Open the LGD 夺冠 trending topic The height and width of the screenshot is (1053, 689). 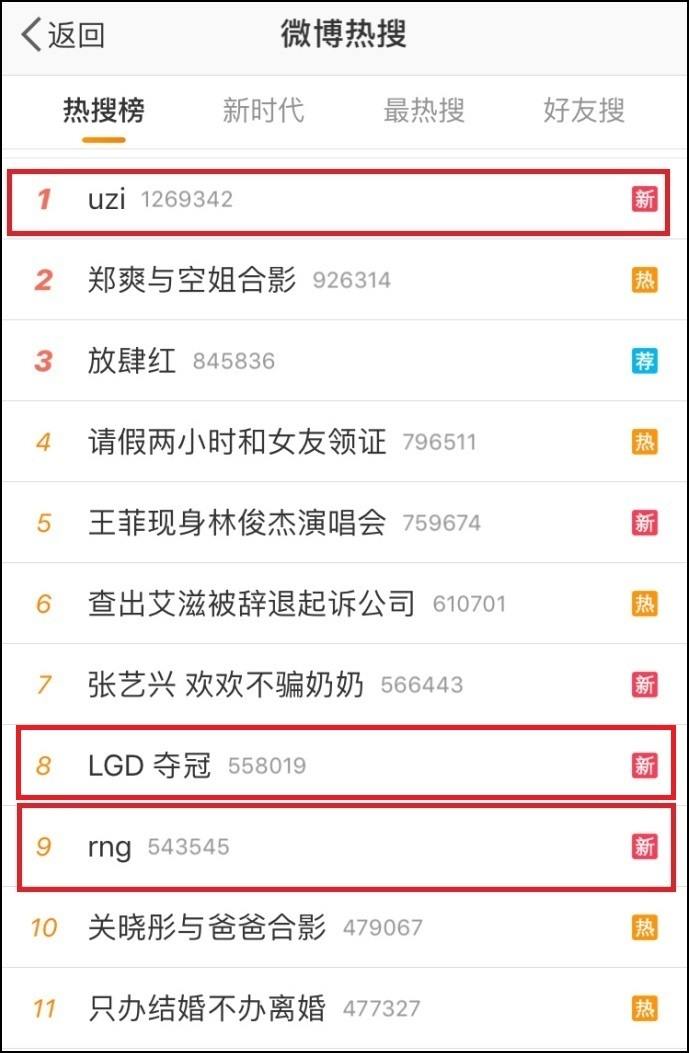[x=346, y=763]
